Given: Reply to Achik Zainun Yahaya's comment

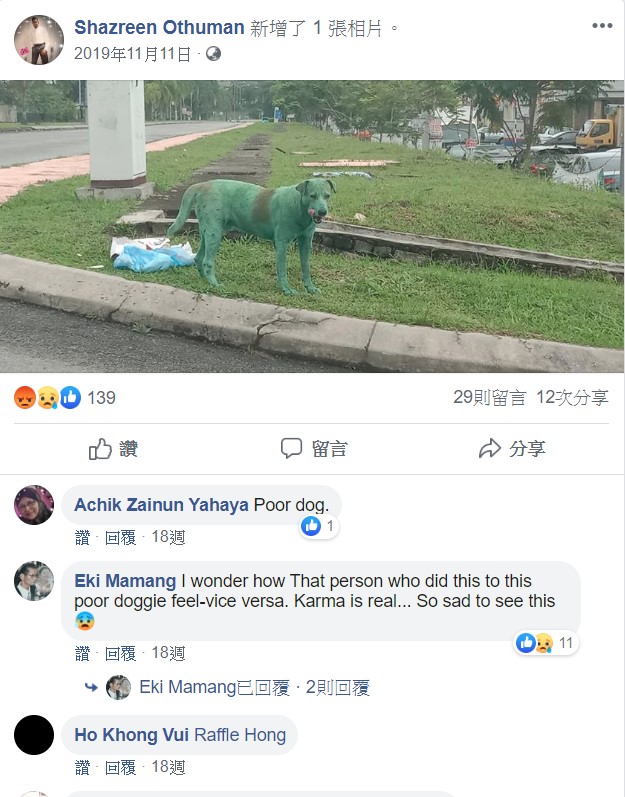Looking at the screenshot, I should click(120, 537).
